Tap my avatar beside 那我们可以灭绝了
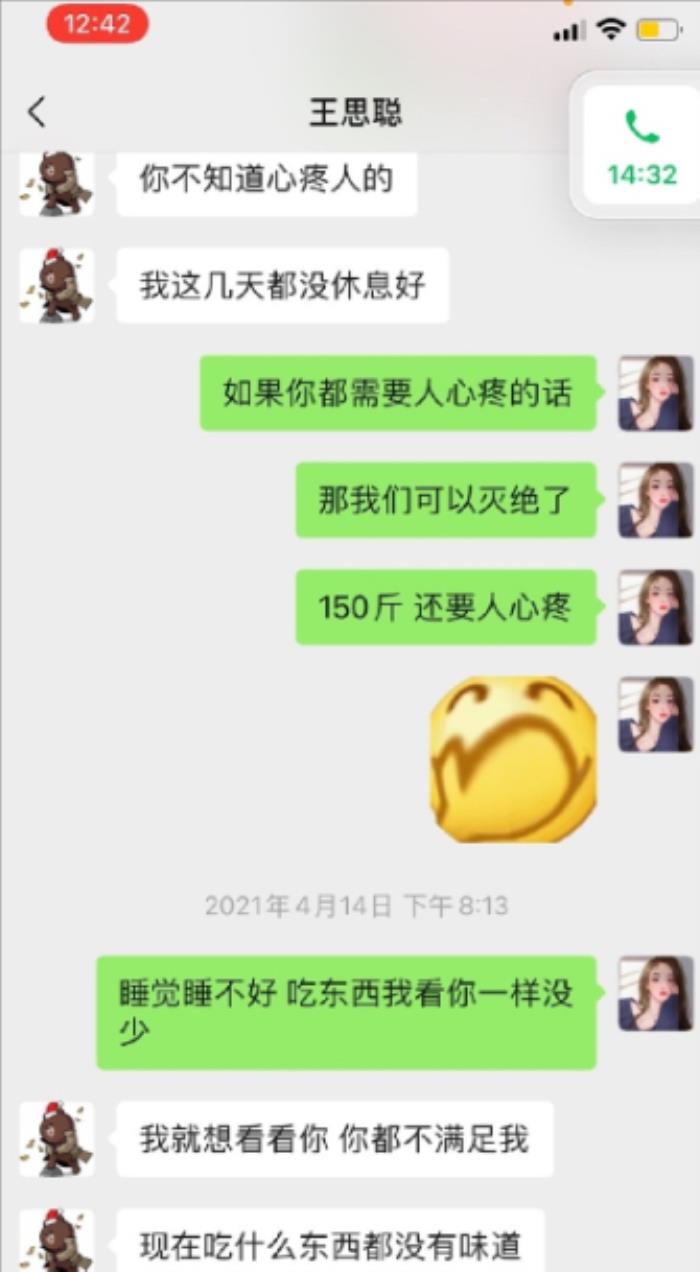 [655, 500]
